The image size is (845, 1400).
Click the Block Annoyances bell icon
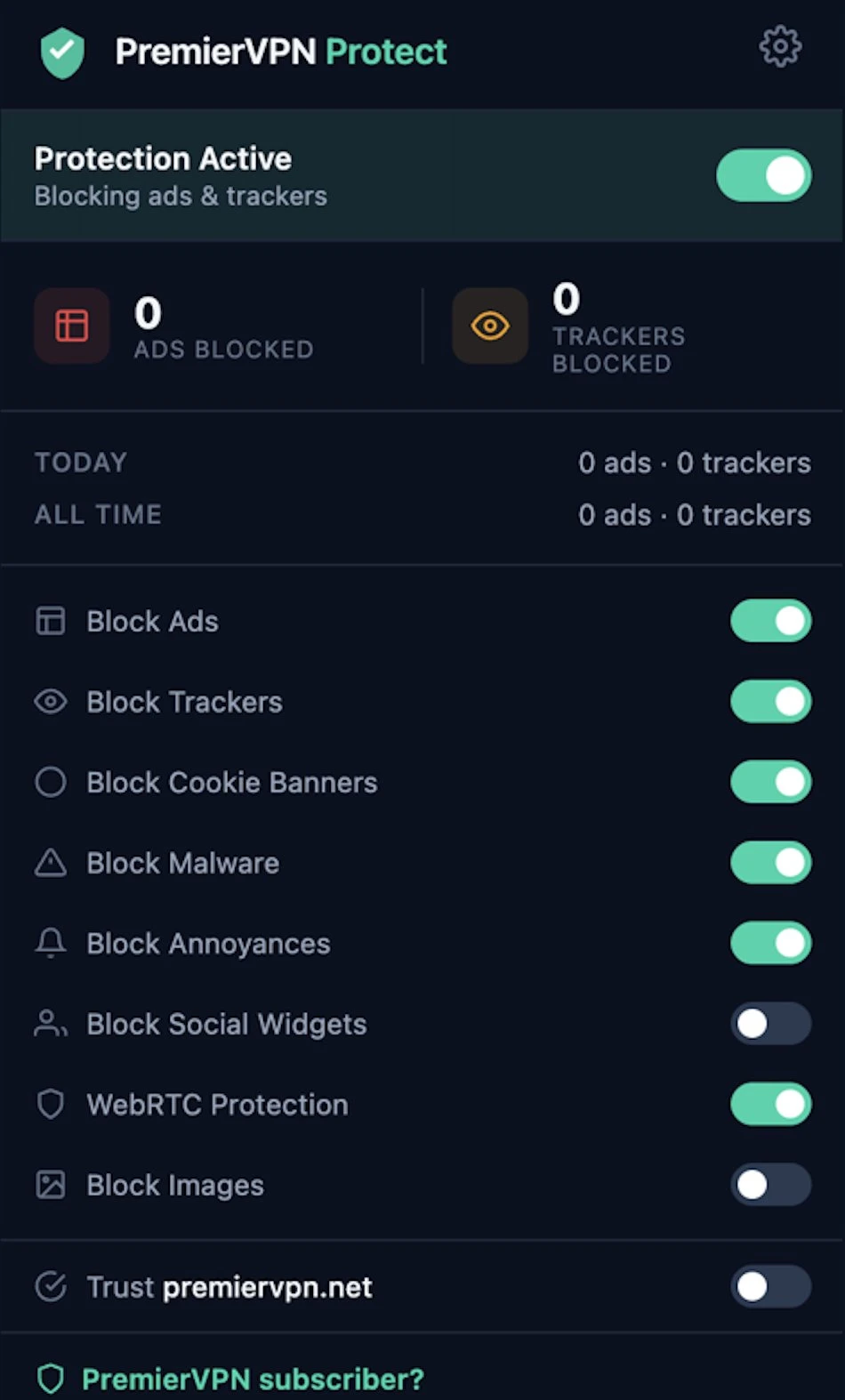51,943
